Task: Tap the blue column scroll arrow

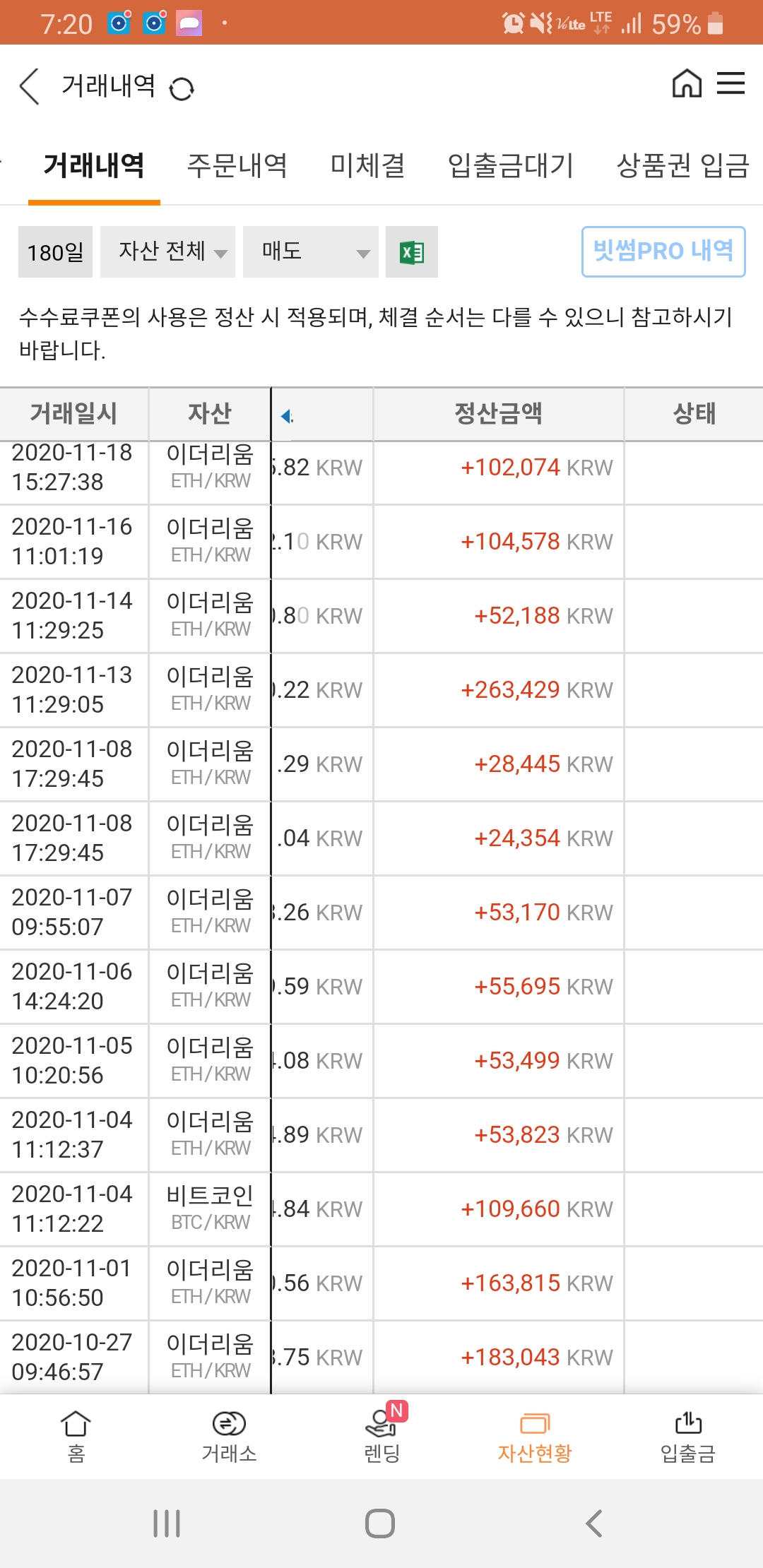Action: [x=286, y=416]
